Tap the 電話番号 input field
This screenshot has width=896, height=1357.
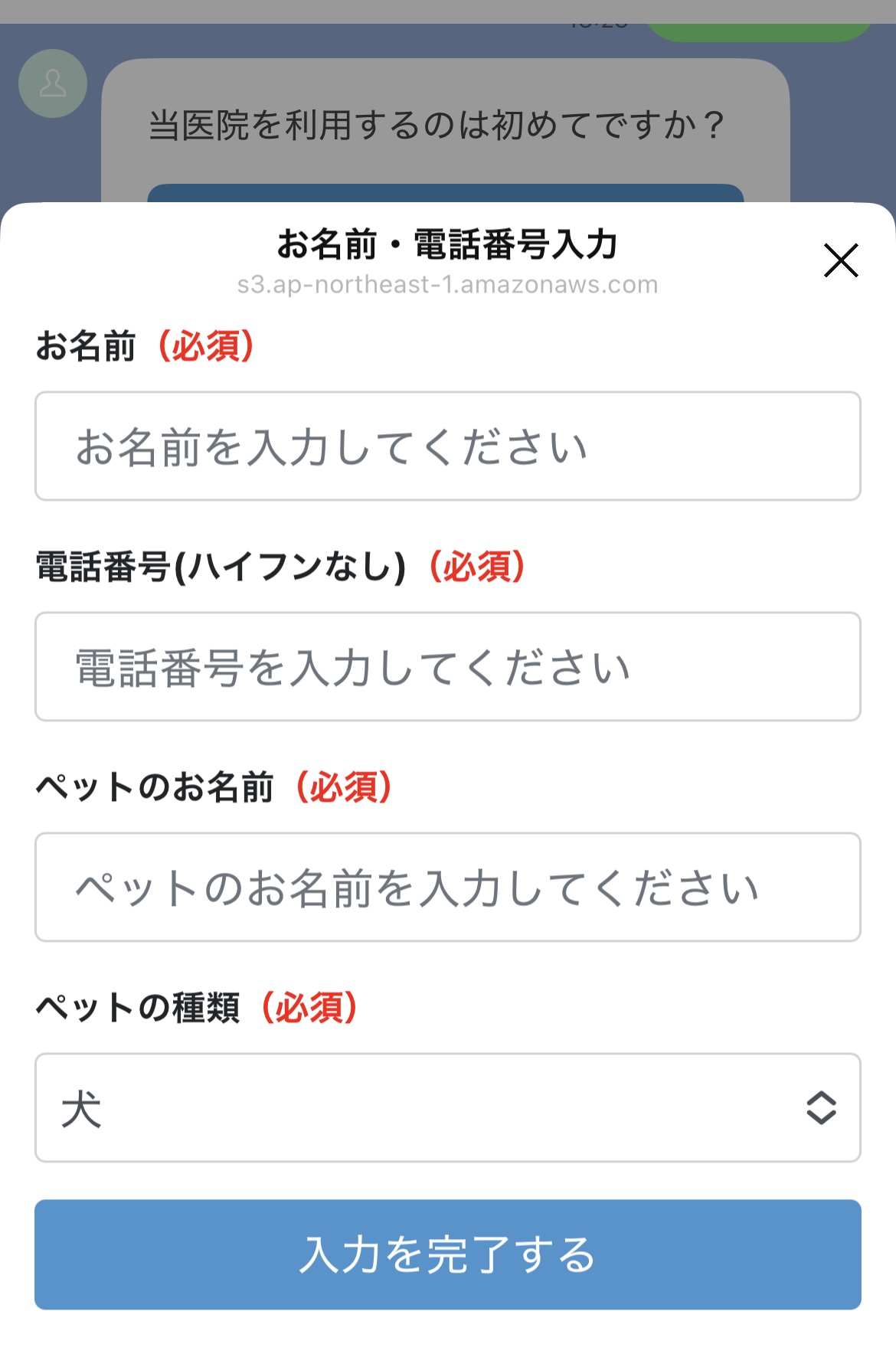point(447,666)
